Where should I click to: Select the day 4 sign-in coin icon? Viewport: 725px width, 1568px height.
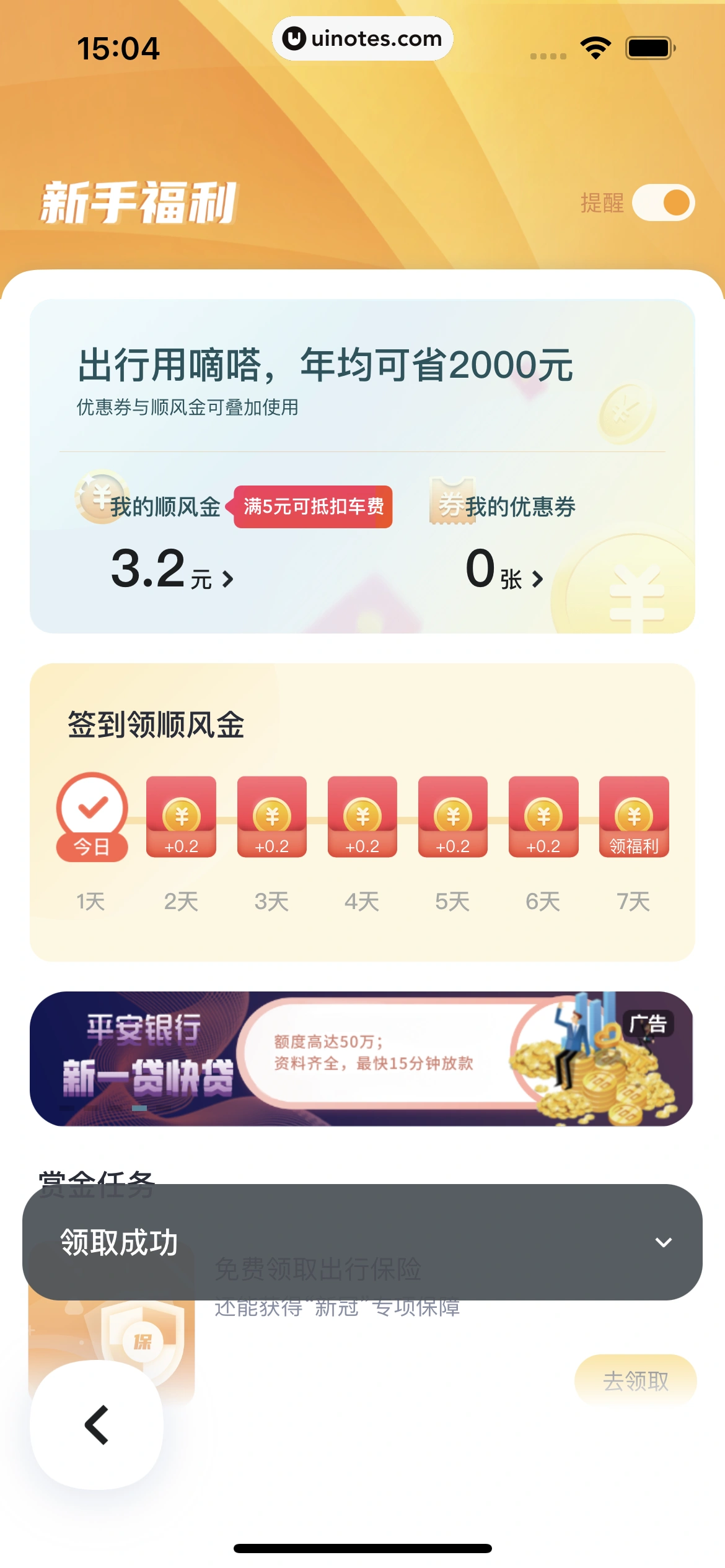tap(362, 815)
